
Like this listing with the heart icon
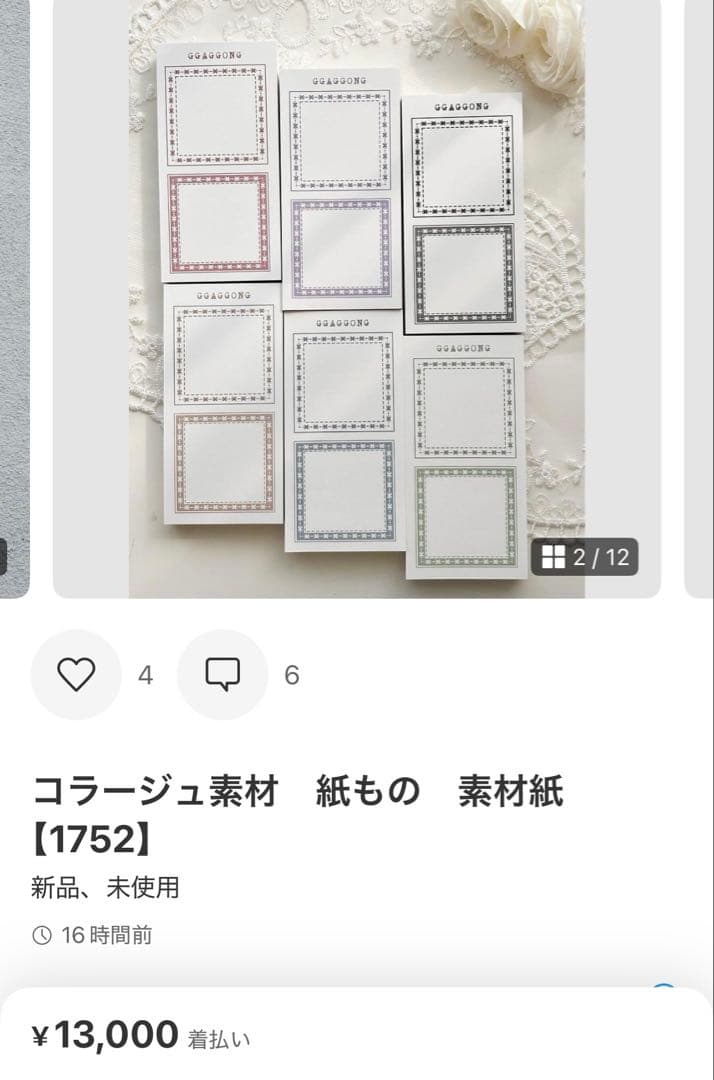point(76,675)
